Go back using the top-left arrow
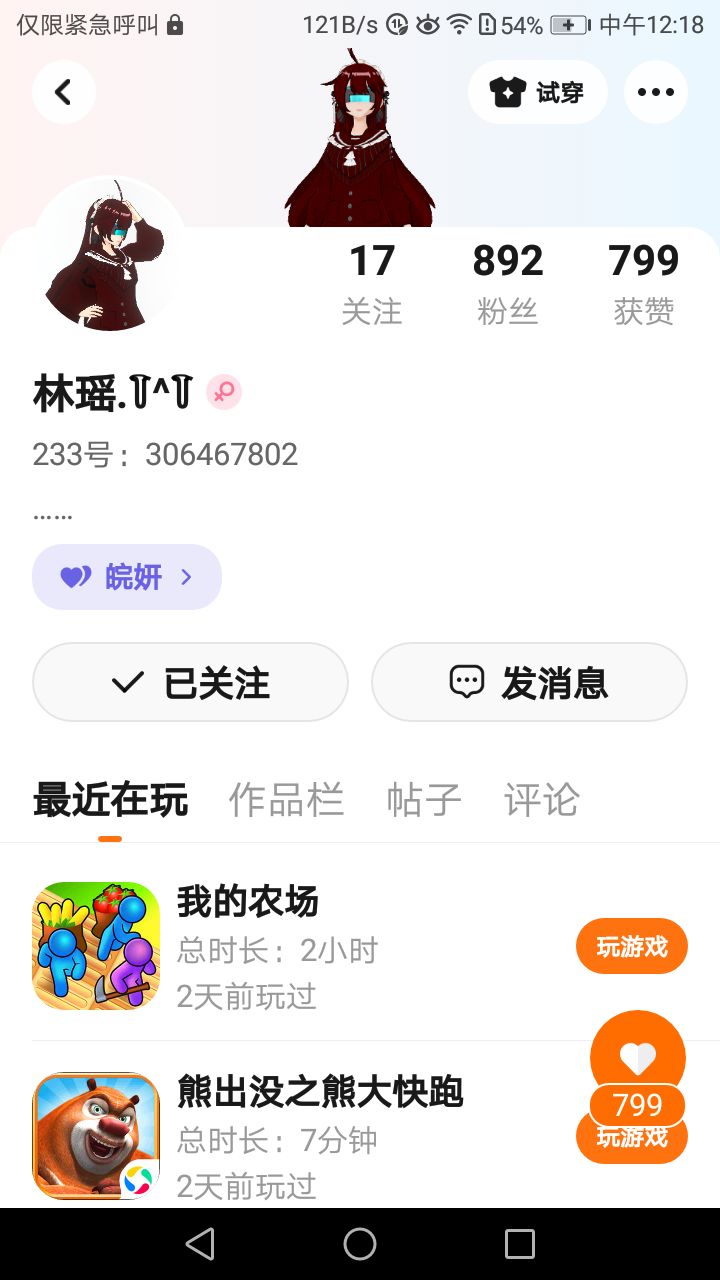This screenshot has width=720, height=1280. pos(63,92)
